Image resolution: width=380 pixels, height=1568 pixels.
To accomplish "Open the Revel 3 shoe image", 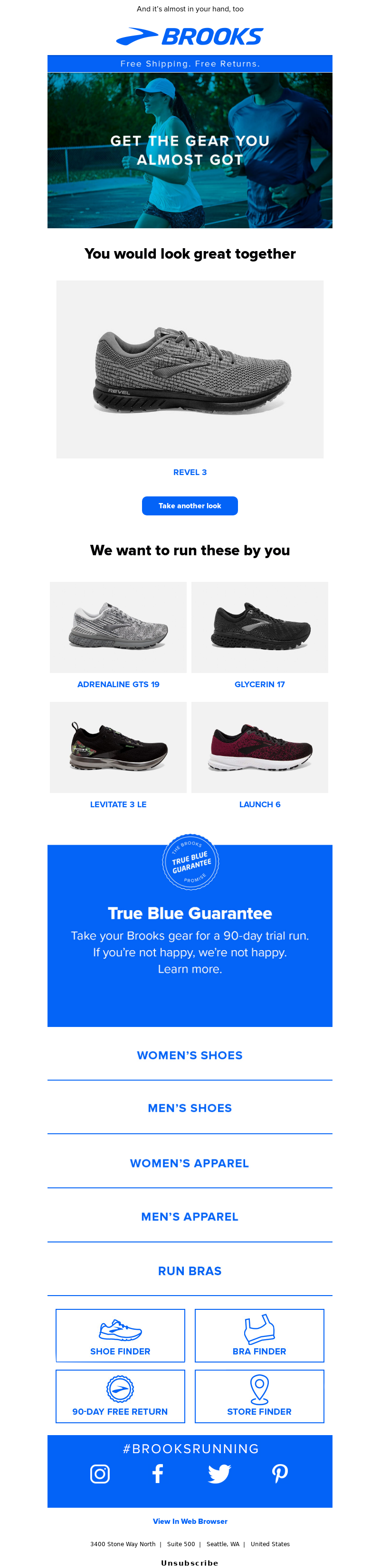I will pyautogui.click(x=190, y=369).
